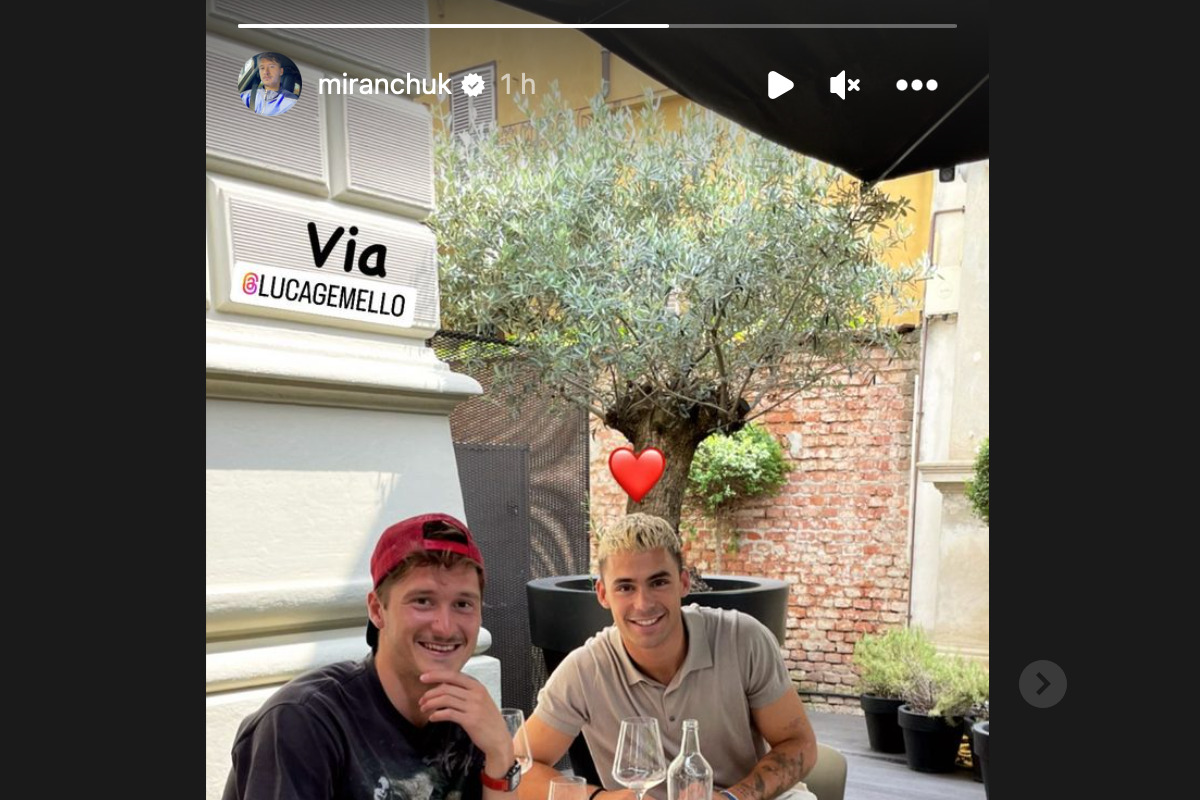Open the three-dot story options menu

tap(916, 85)
